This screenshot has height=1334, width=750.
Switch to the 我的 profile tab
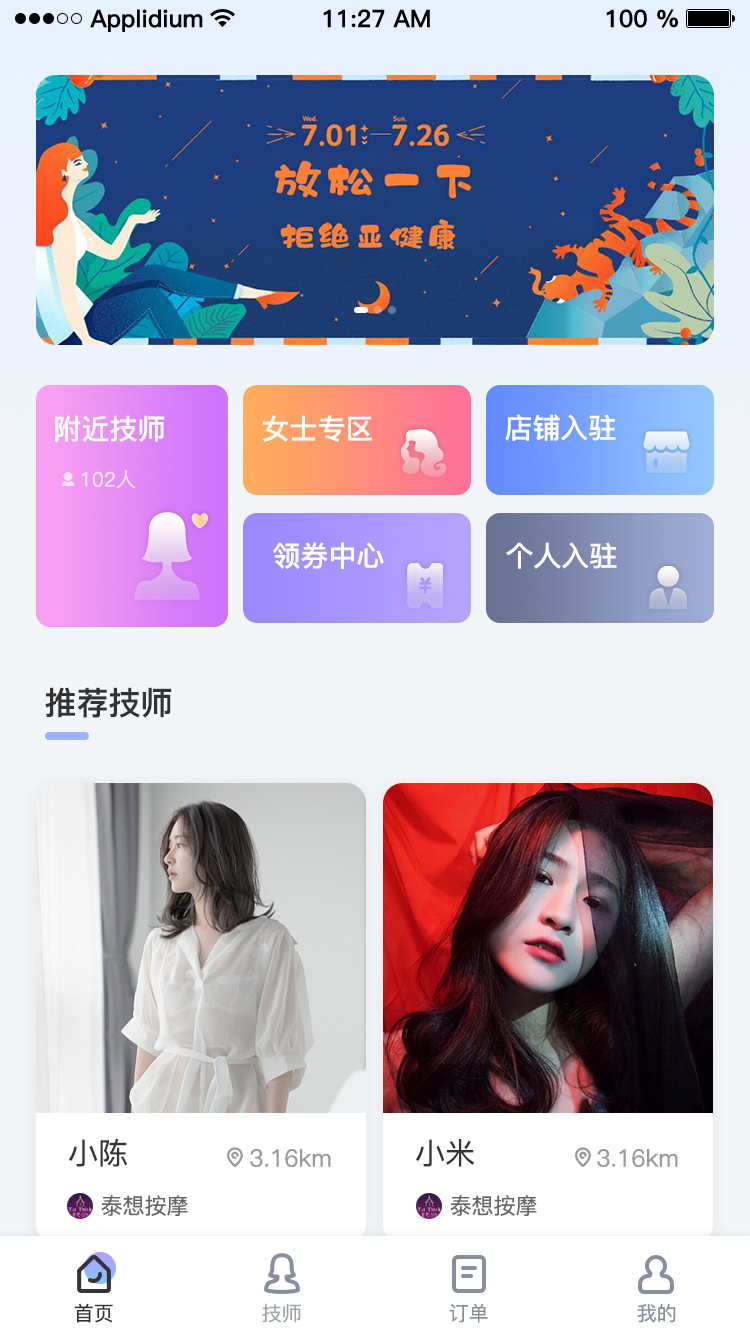coord(656,1288)
